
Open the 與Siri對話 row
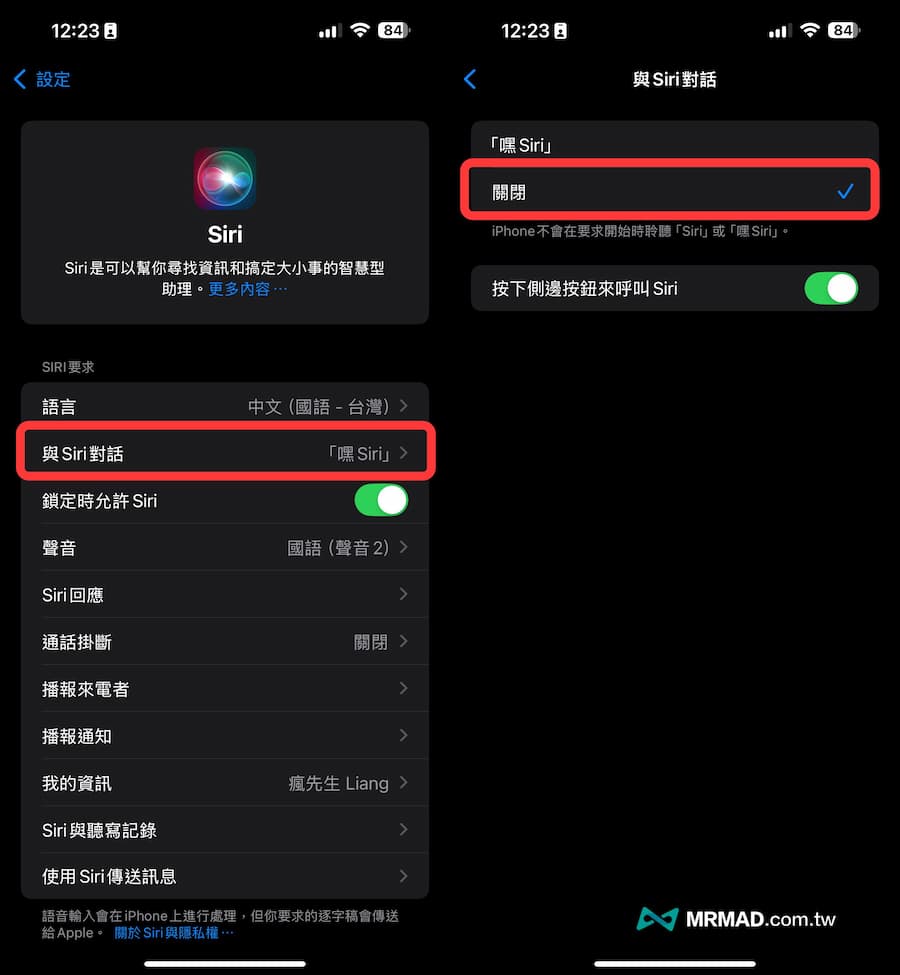tap(225, 454)
